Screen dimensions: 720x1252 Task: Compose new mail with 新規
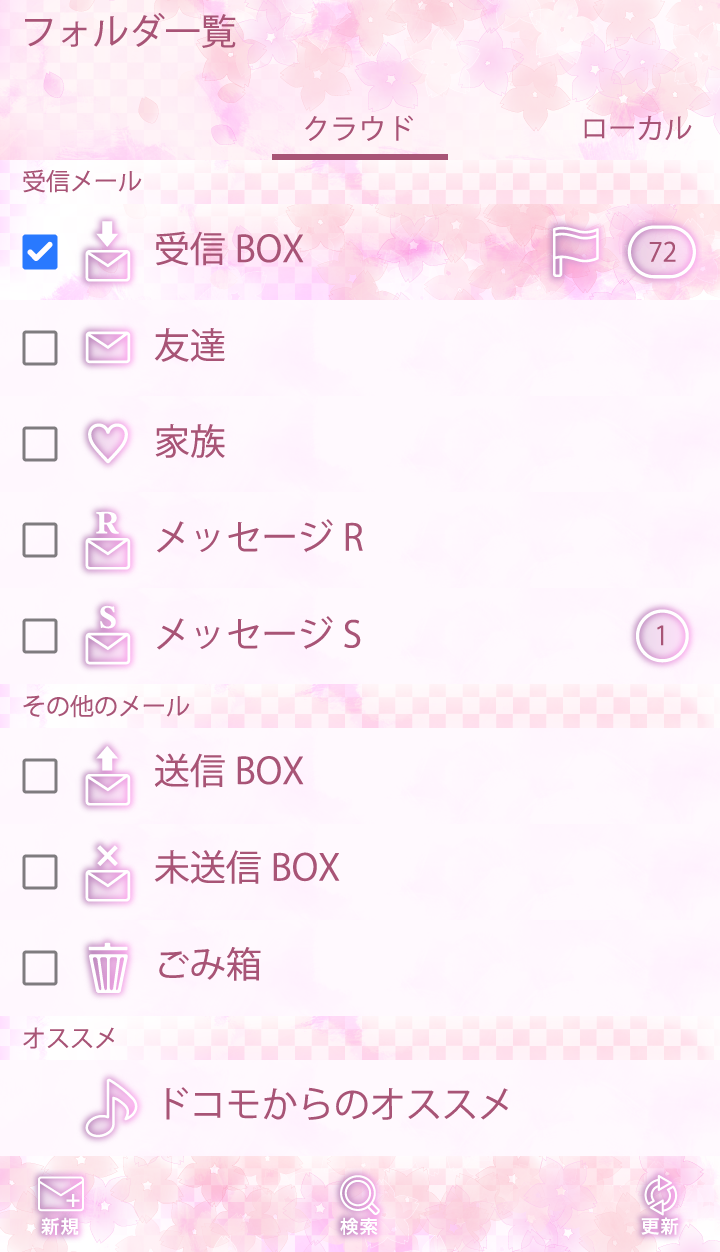coord(60,1205)
